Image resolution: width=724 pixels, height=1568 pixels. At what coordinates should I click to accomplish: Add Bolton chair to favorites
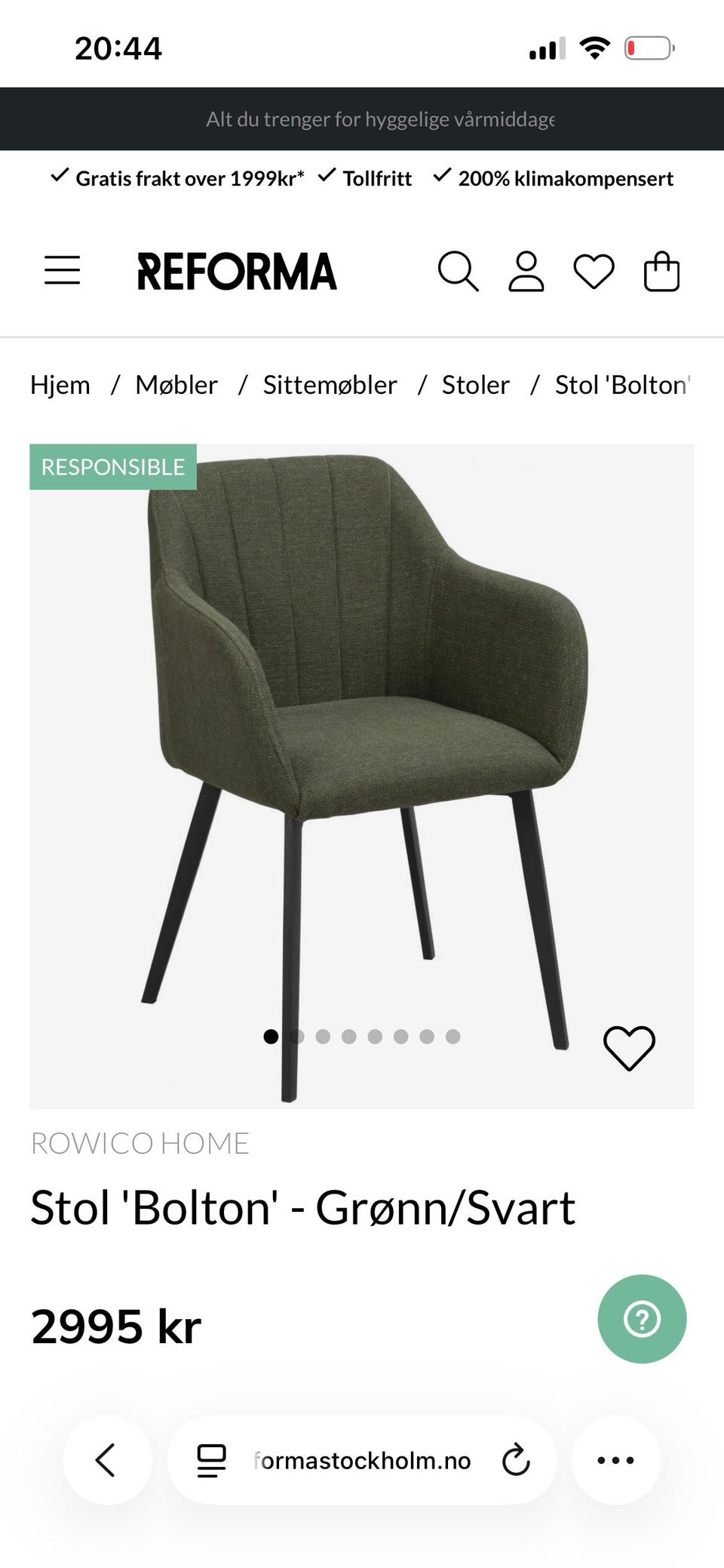tap(629, 1048)
